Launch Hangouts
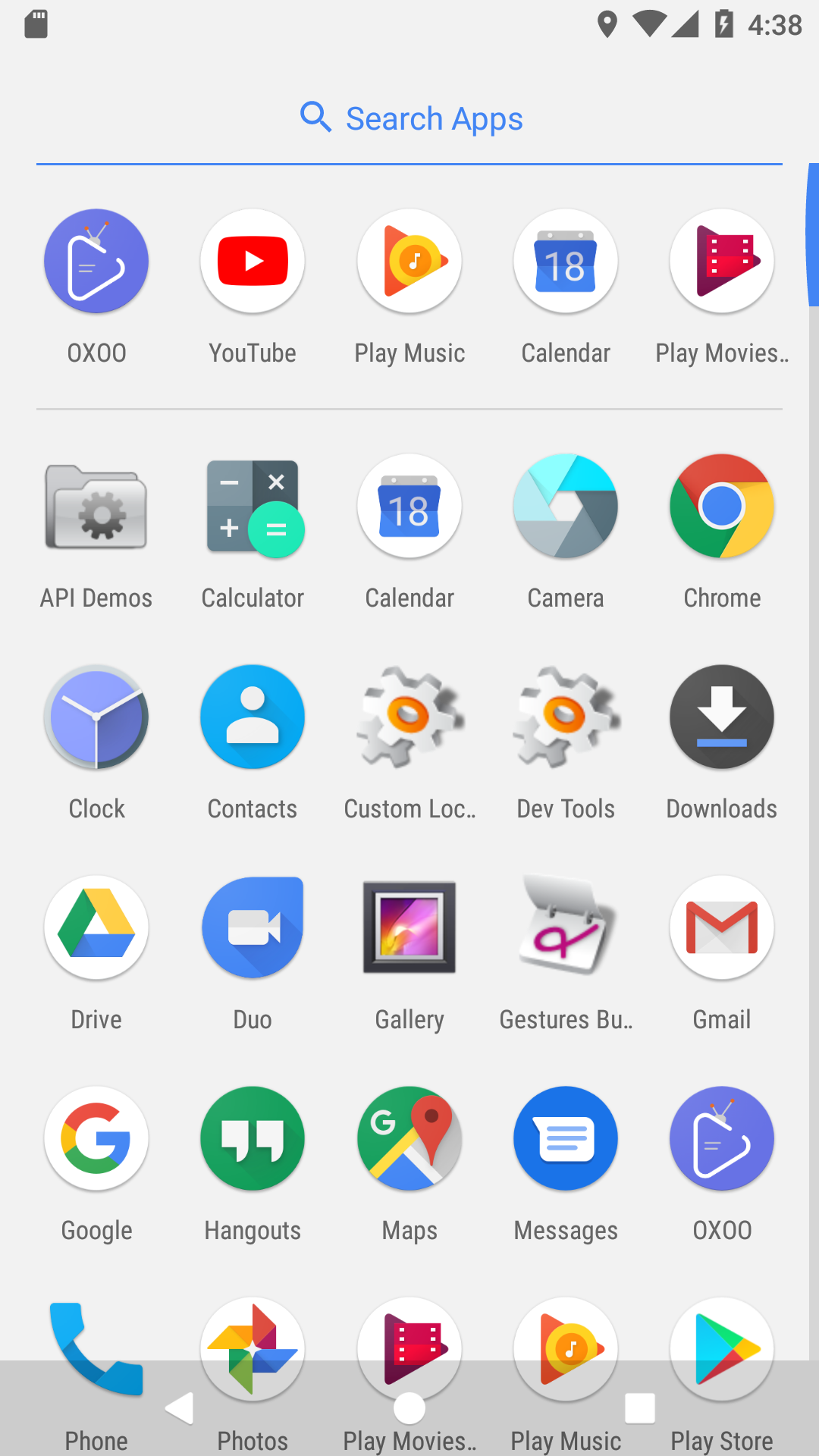 (x=253, y=1139)
